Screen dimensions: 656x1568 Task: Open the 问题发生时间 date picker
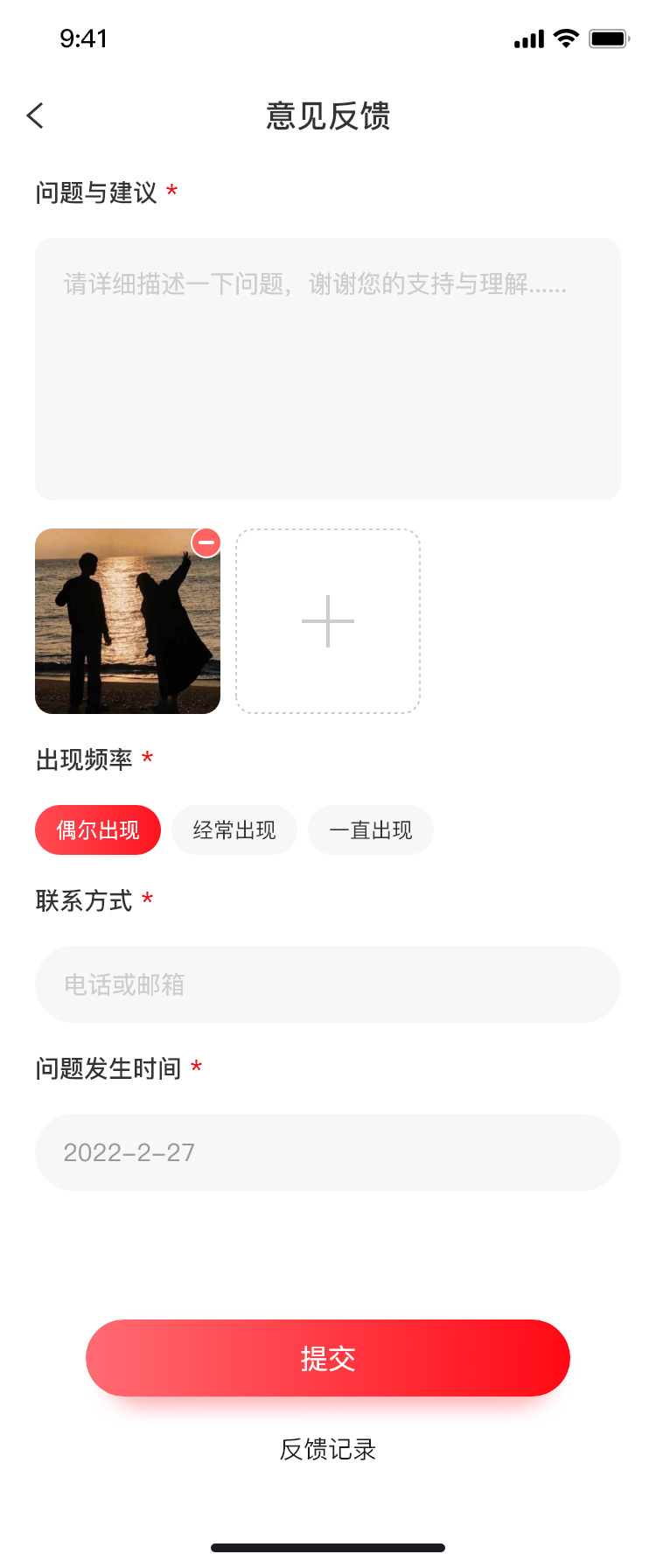328,1152
